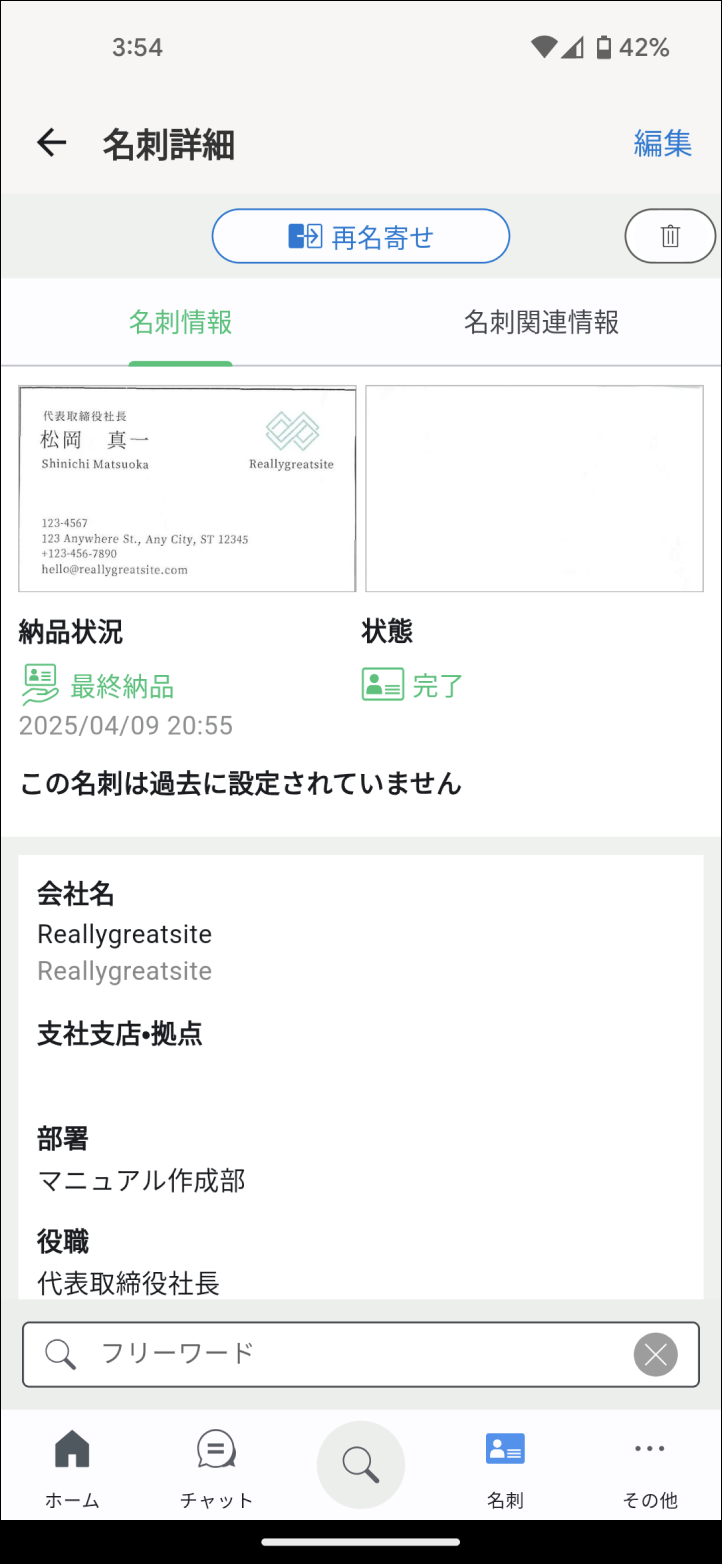
Task: Open the チャット tab
Action: [x=216, y=1468]
